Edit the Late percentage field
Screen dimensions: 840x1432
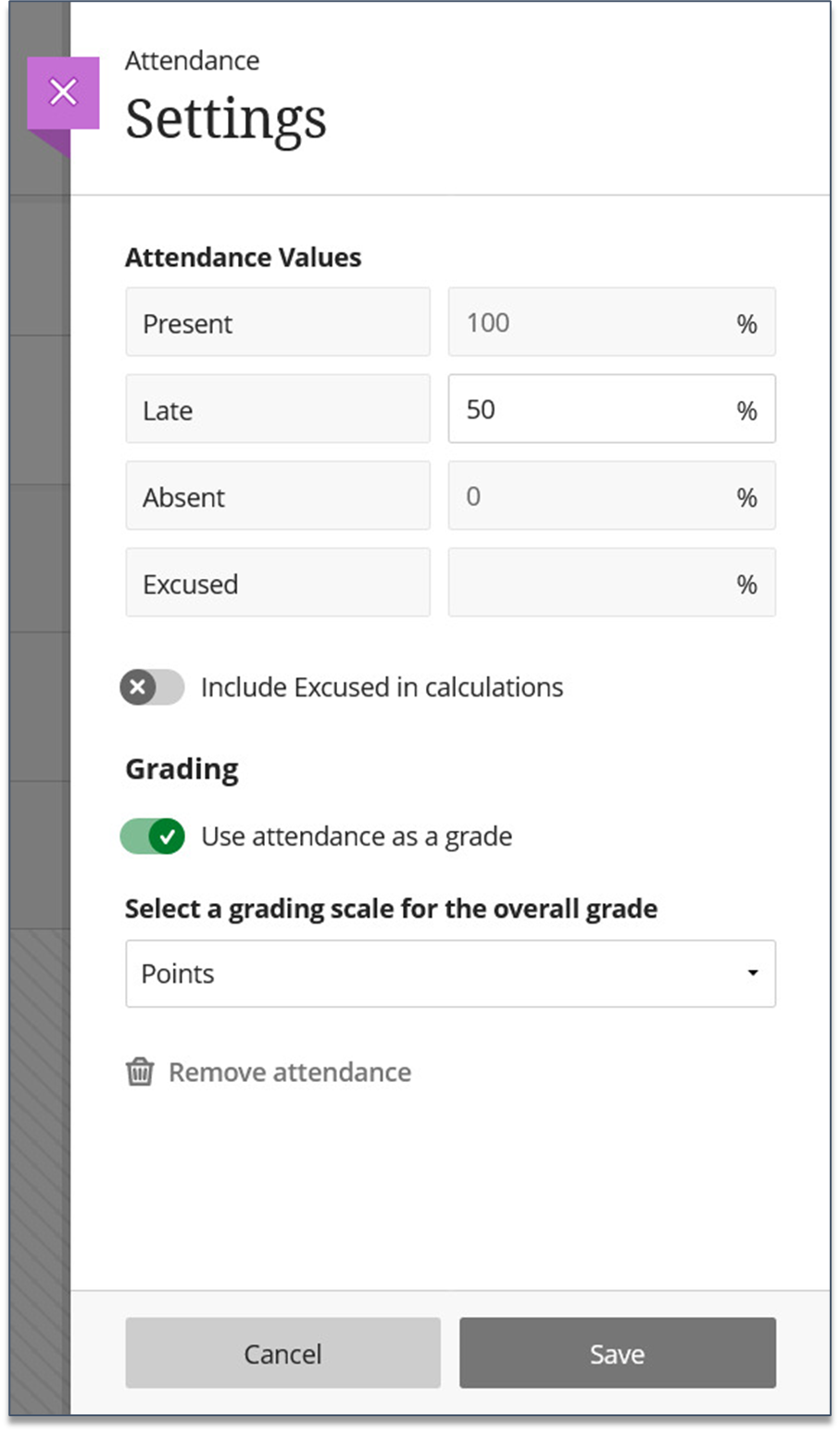pos(611,408)
